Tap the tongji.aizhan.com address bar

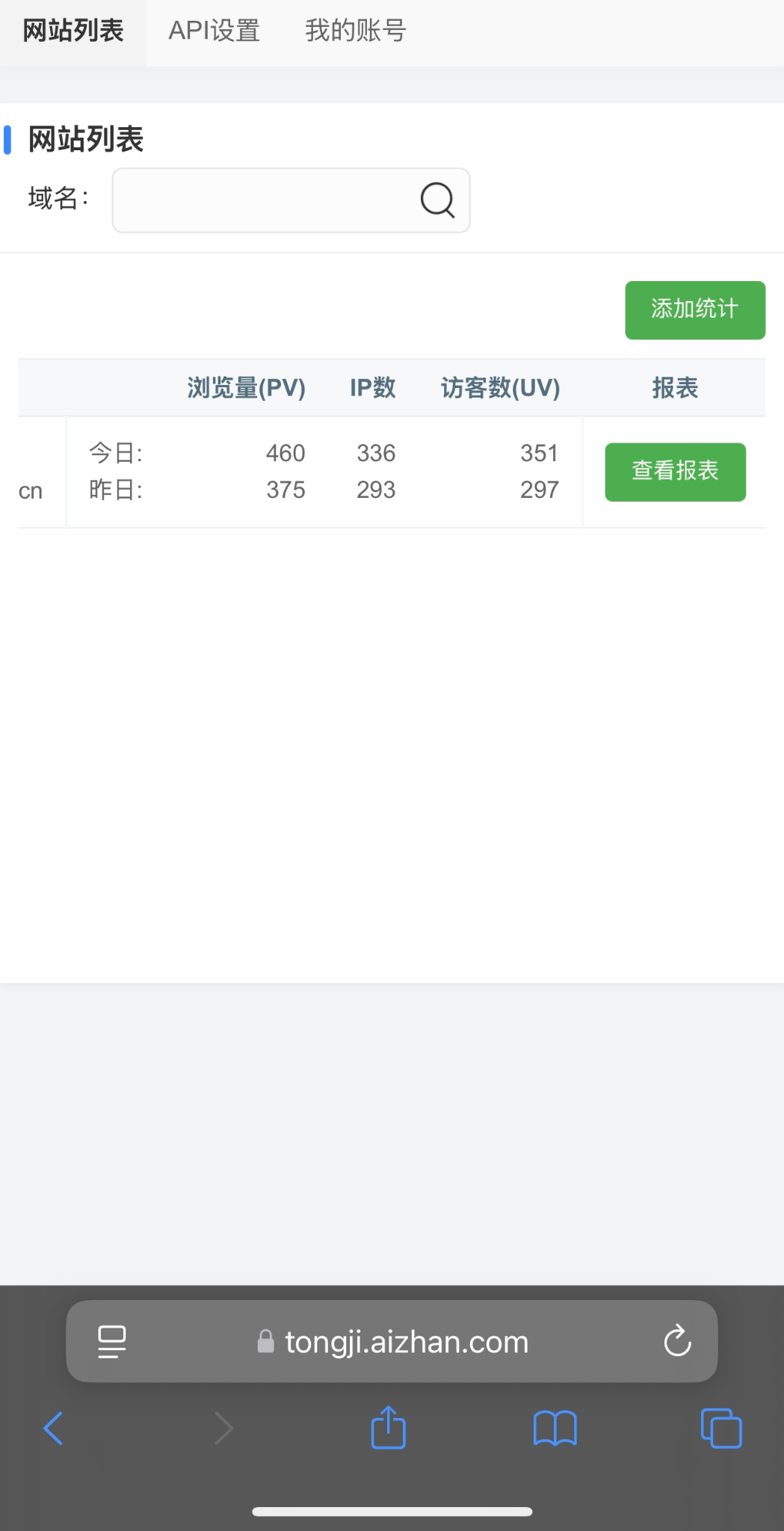coord(406,1342)
